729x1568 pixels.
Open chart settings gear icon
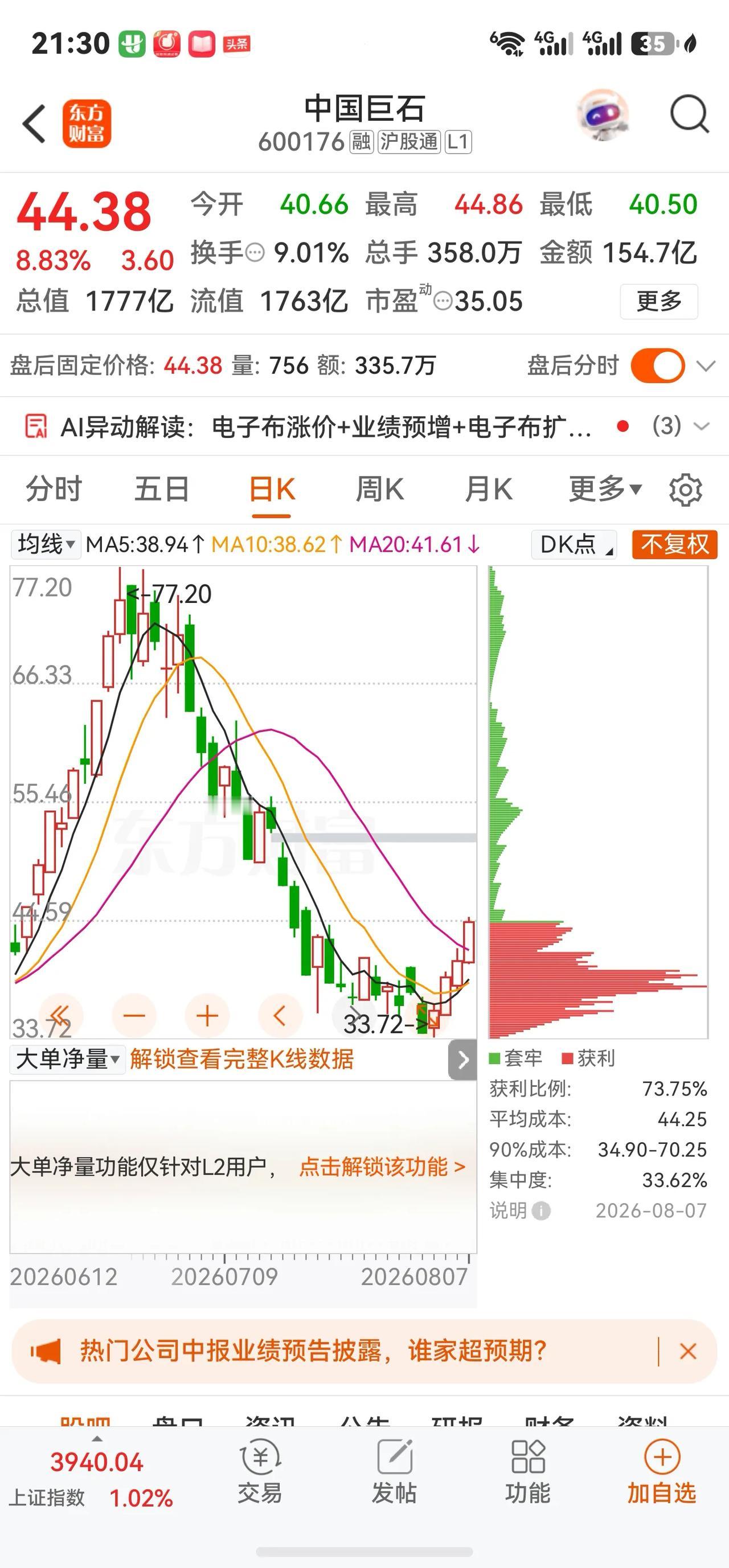point(686,490)
